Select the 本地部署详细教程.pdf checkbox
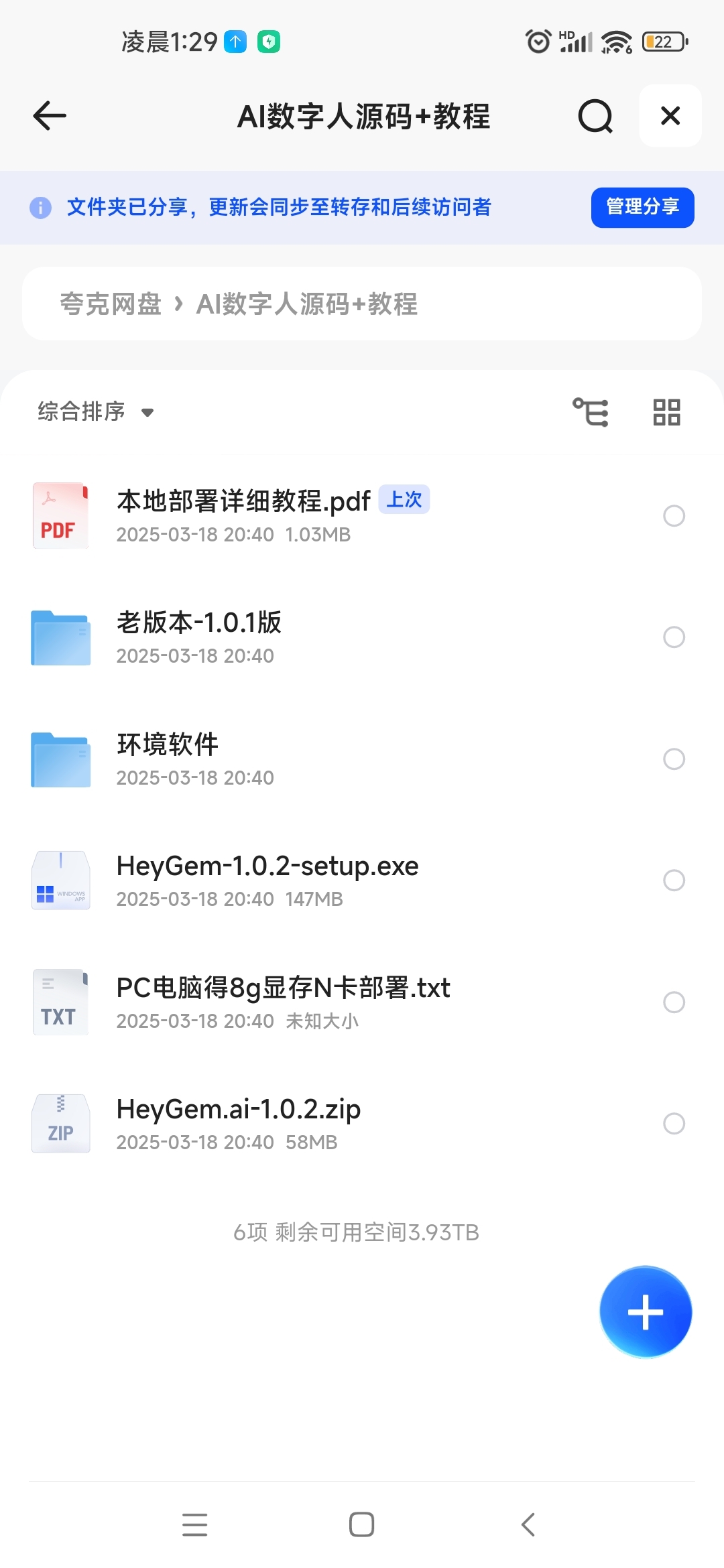This screenshot has width=724, height=1568. pyautogui.click(x=674, y=516)
